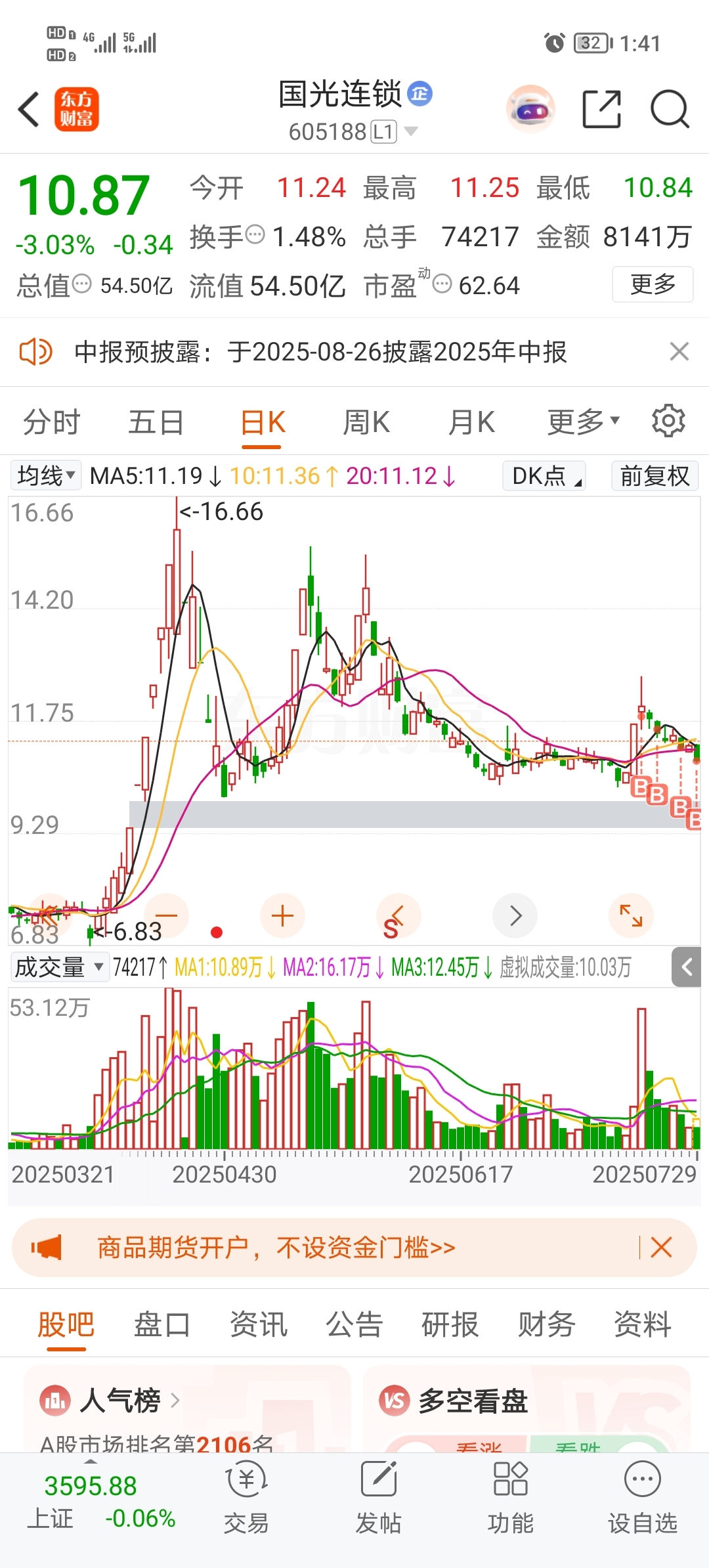The image size is (709, 1568).
Task: Tap 更多 for more quote data
Action: click(652, 284)
